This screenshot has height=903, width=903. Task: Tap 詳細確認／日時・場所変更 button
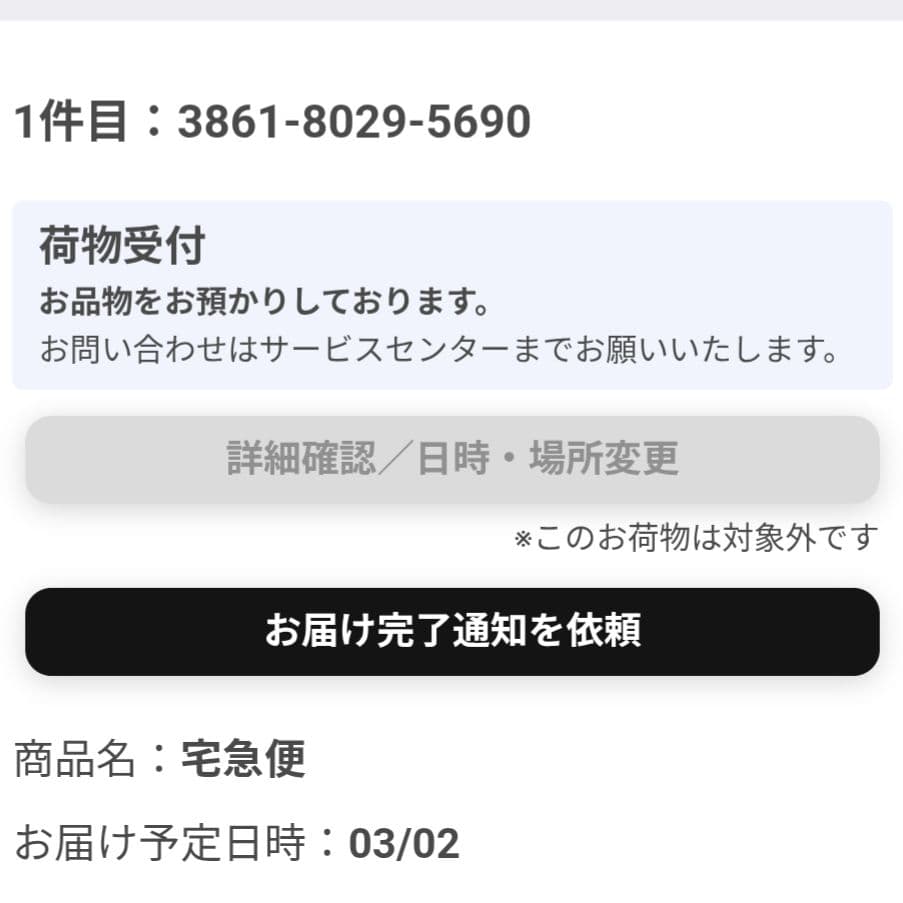click(x=452, y=459)
